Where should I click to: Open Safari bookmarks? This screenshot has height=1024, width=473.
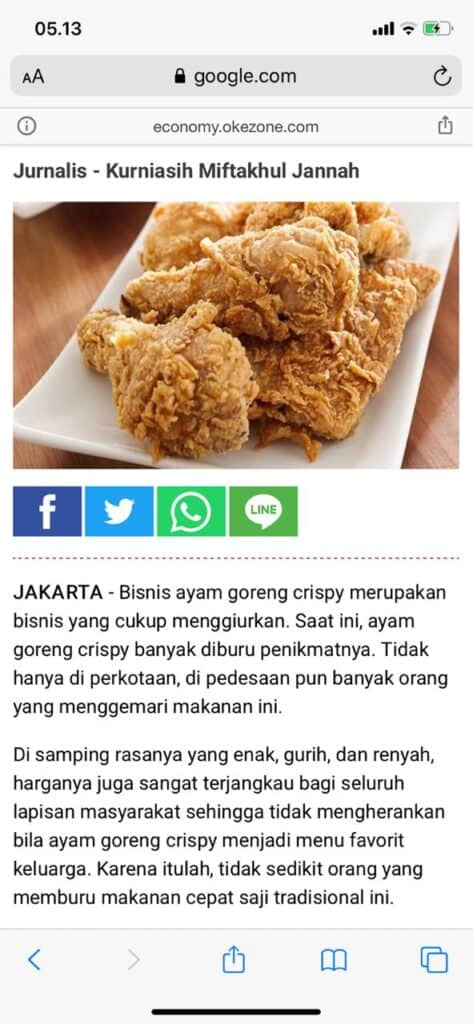point(333,960)
